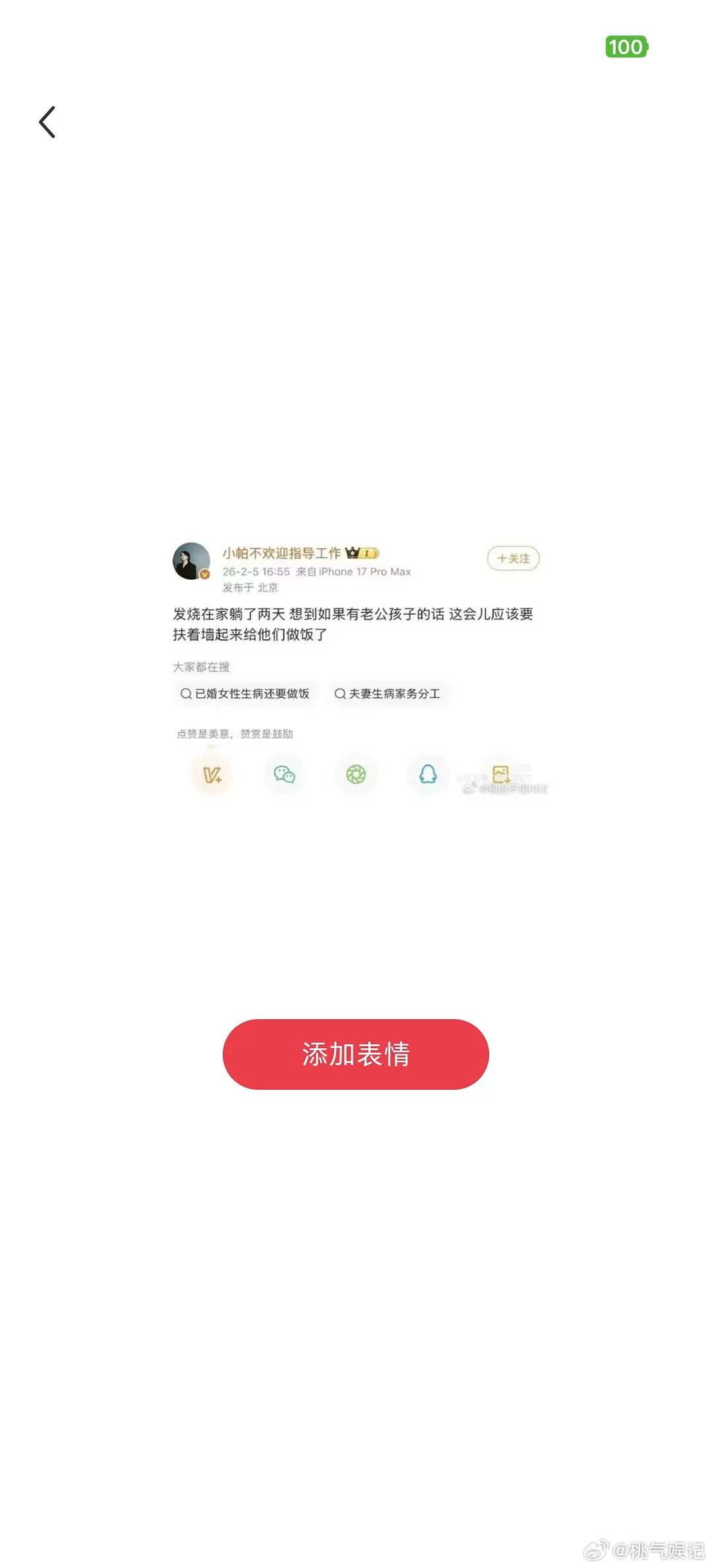This screenshot has height=1568, width=712.
Task: Tap the red 添加表情 button
Action: (356, 1054)
